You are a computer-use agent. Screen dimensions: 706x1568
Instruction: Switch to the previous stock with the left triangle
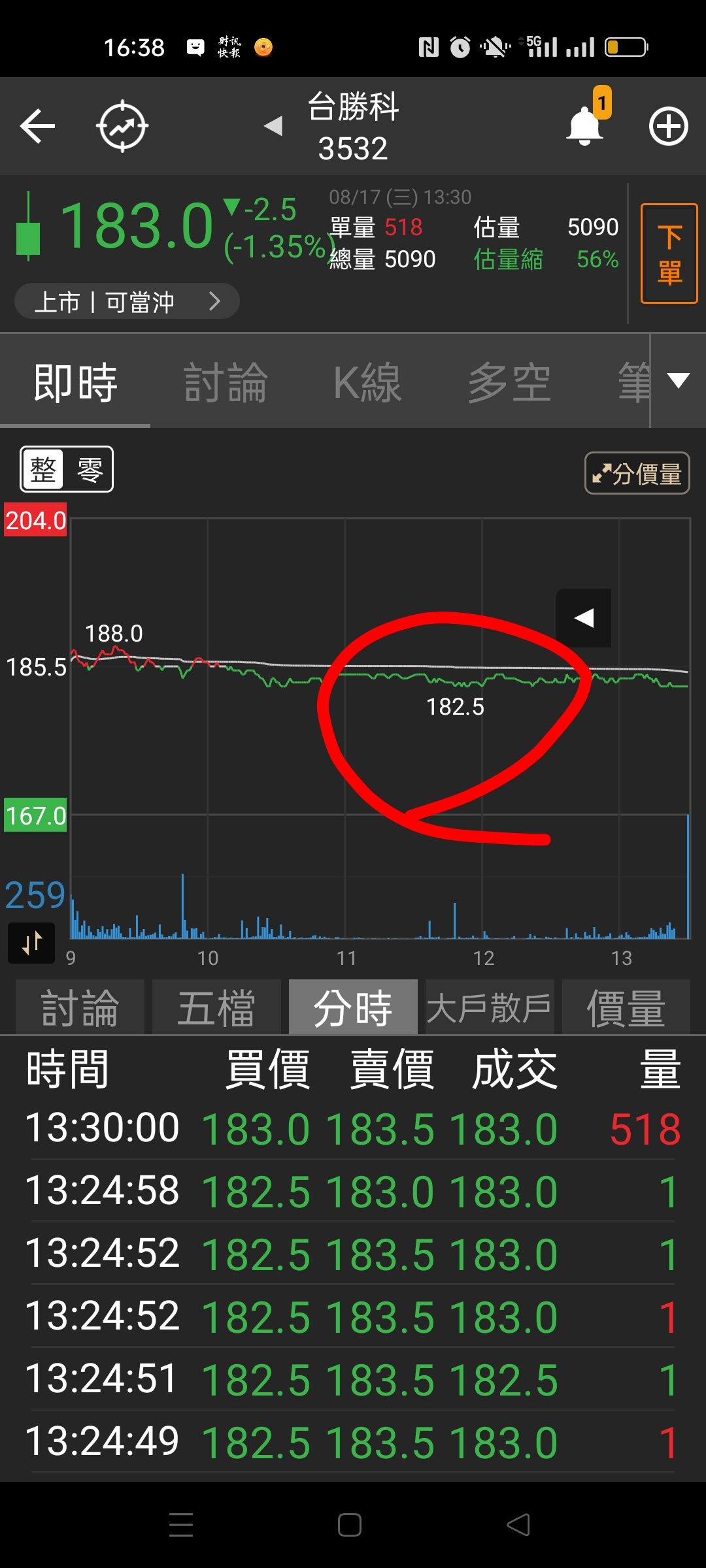pyautogui.click(x=273, y=125)
